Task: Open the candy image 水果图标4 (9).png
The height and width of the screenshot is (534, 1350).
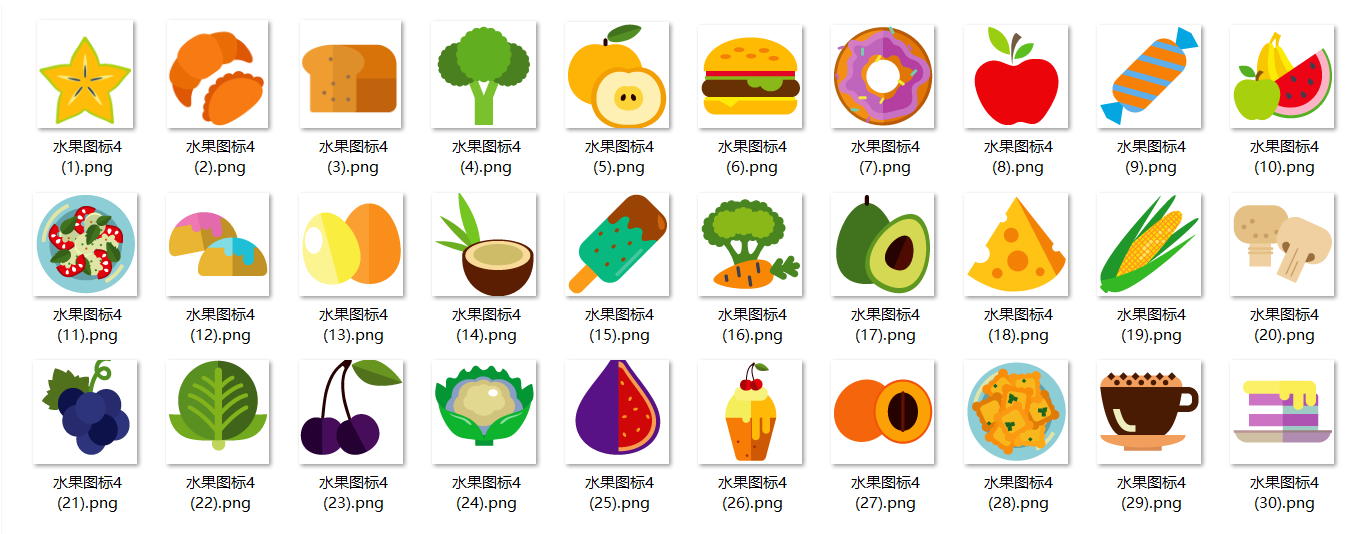Action: click(1148, 76)
